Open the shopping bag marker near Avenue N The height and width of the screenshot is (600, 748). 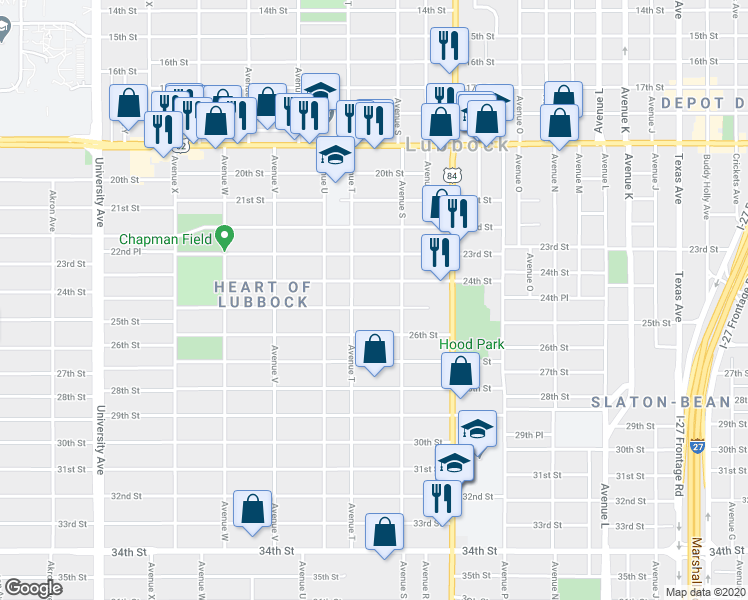click(559, 123)
